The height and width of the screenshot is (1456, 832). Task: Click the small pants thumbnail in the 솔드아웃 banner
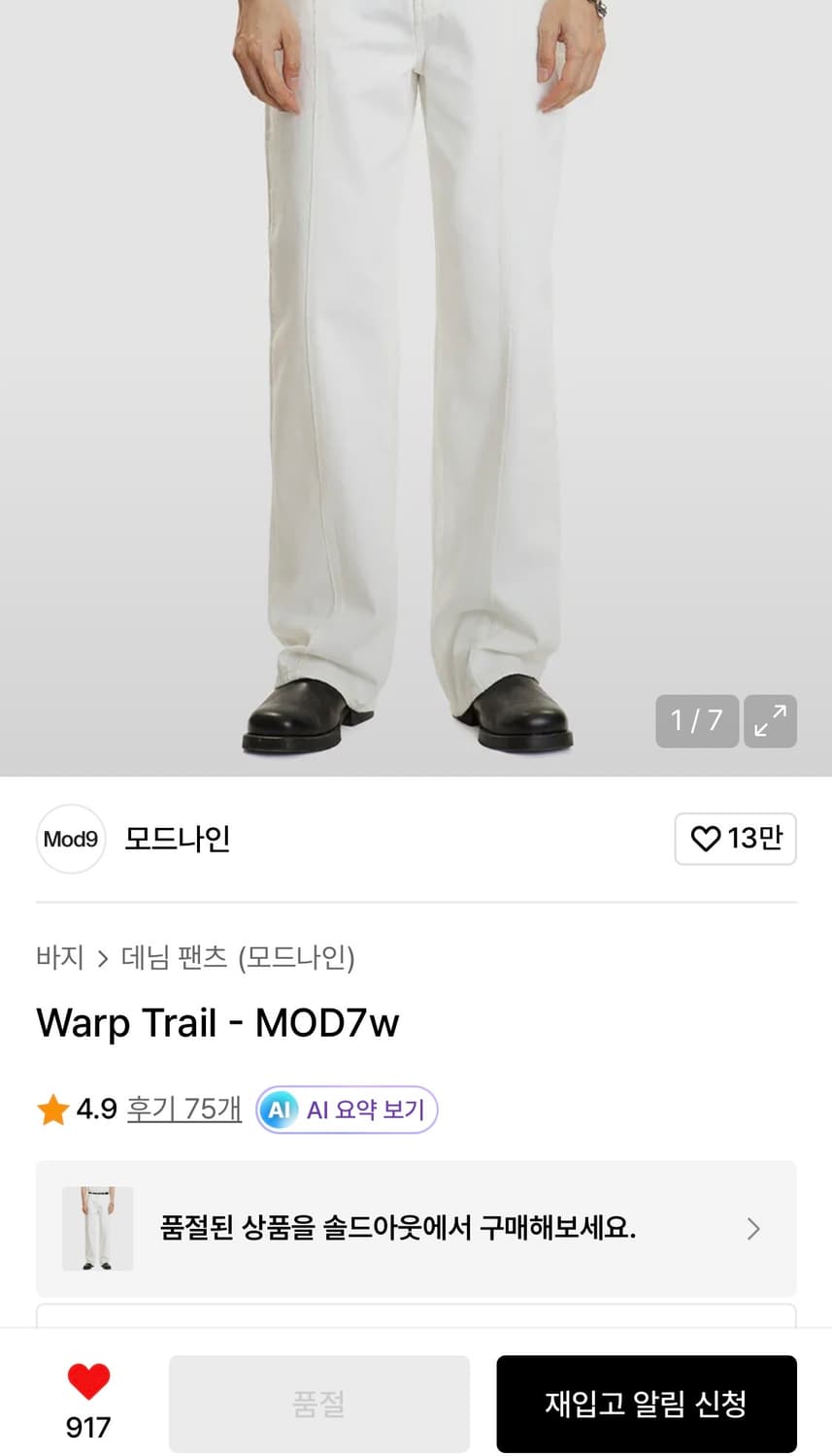(x=96, y=1229)
